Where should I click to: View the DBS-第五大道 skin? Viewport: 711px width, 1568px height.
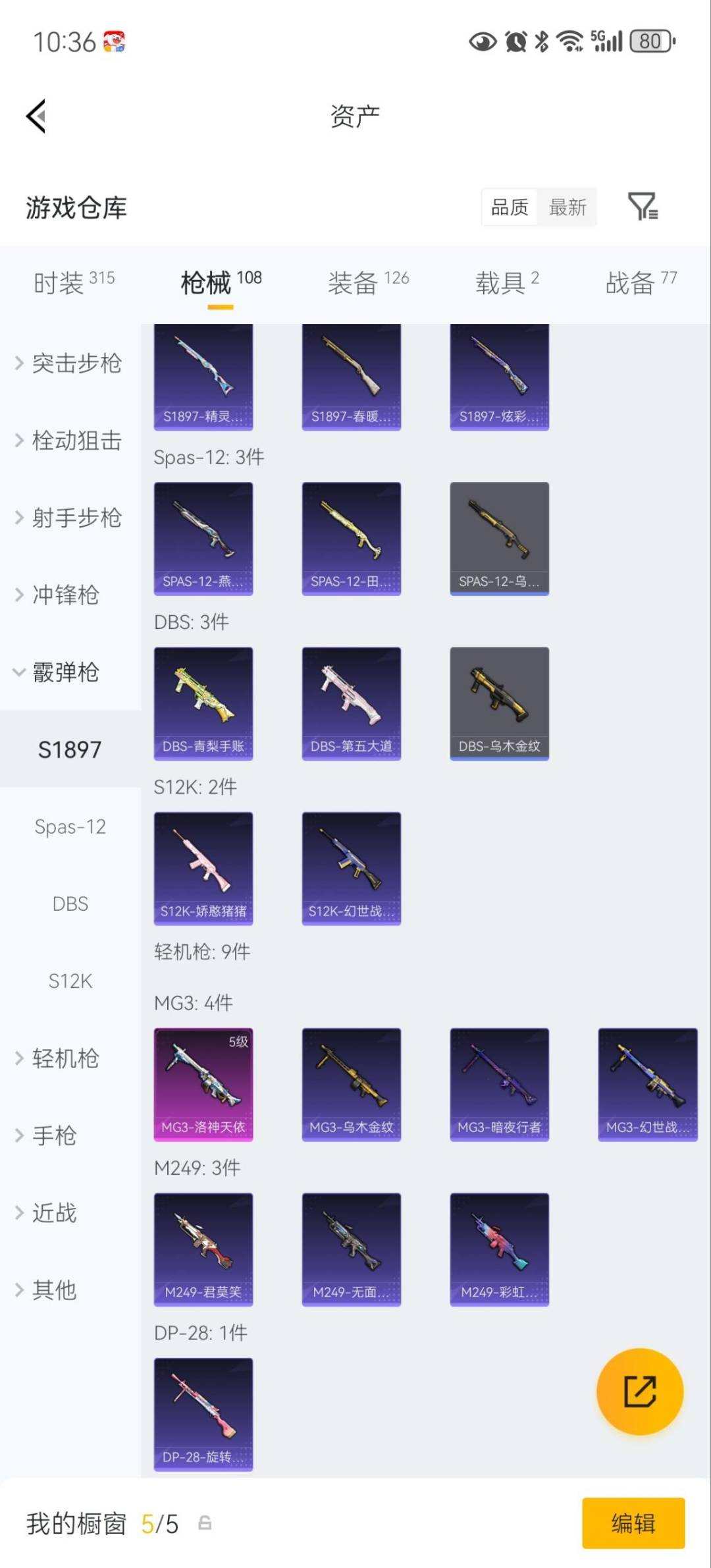352,703
